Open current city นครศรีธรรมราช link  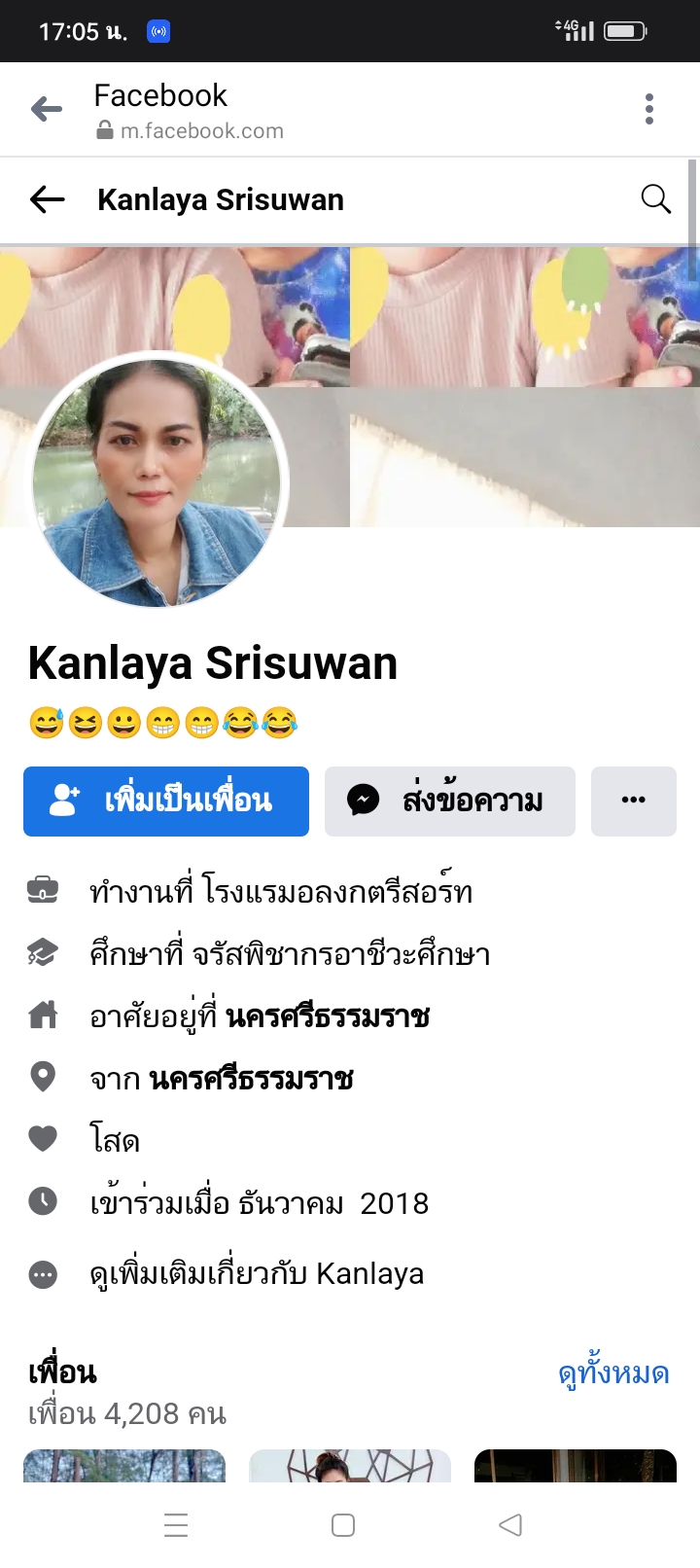(x=328, y=1016)
